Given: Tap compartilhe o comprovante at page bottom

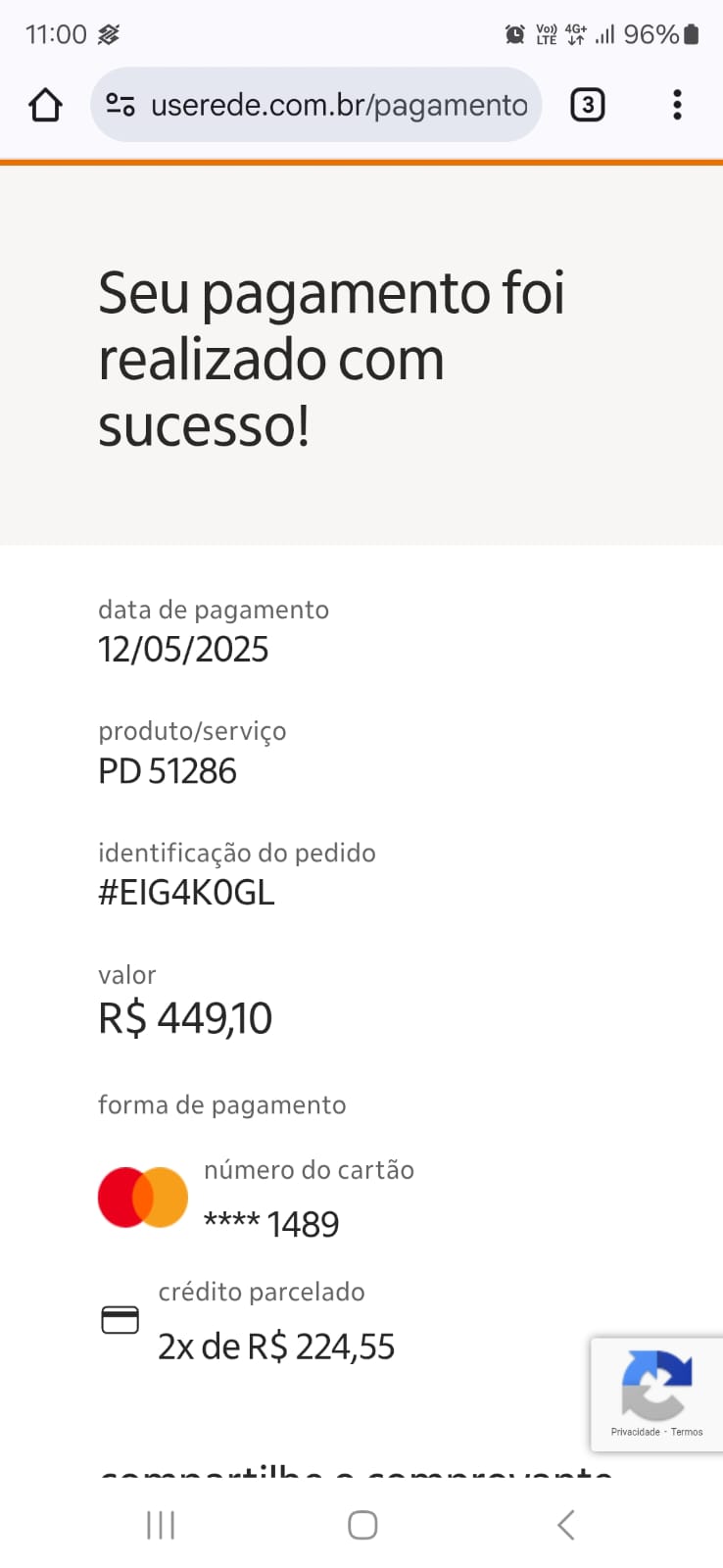Looking at the screenshot, I should pyautogui.click(x=356, y=1473).
